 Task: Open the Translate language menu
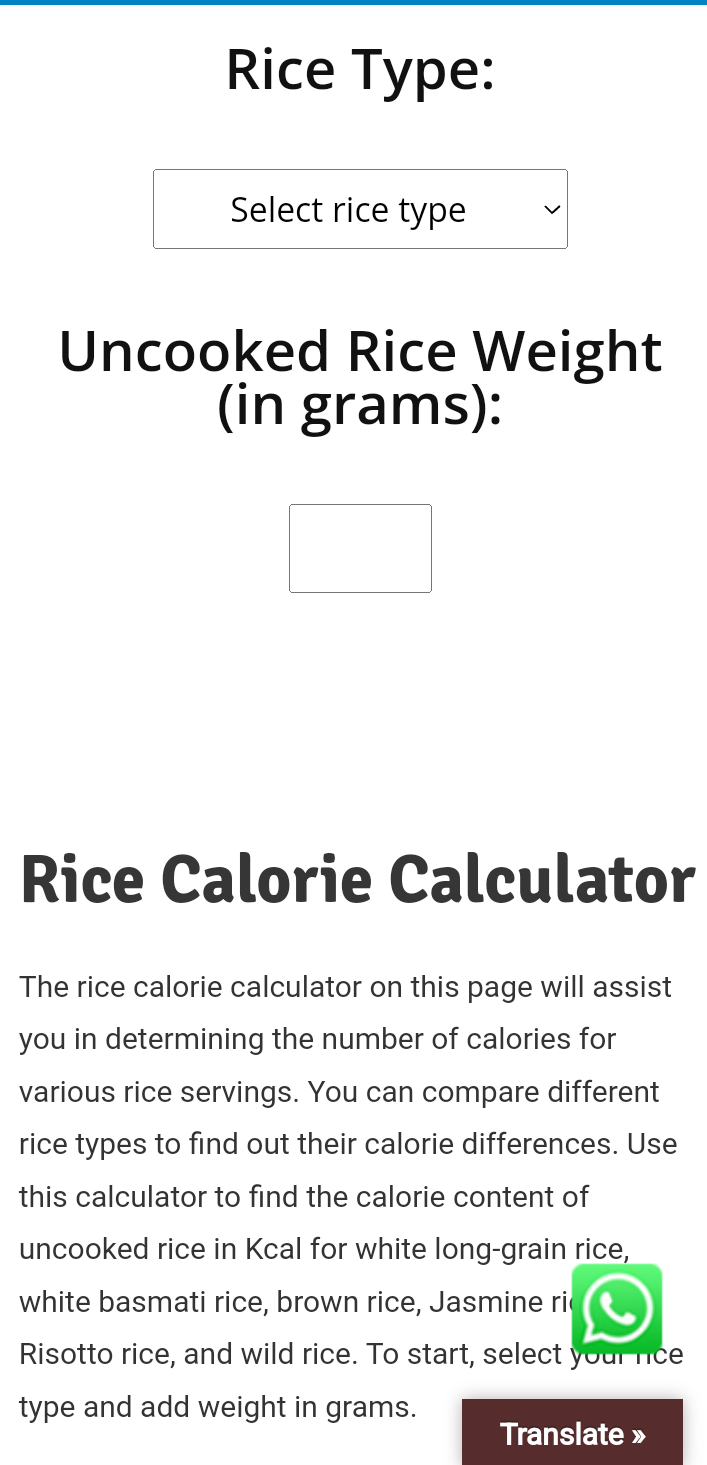click(x=572, y=1433)
